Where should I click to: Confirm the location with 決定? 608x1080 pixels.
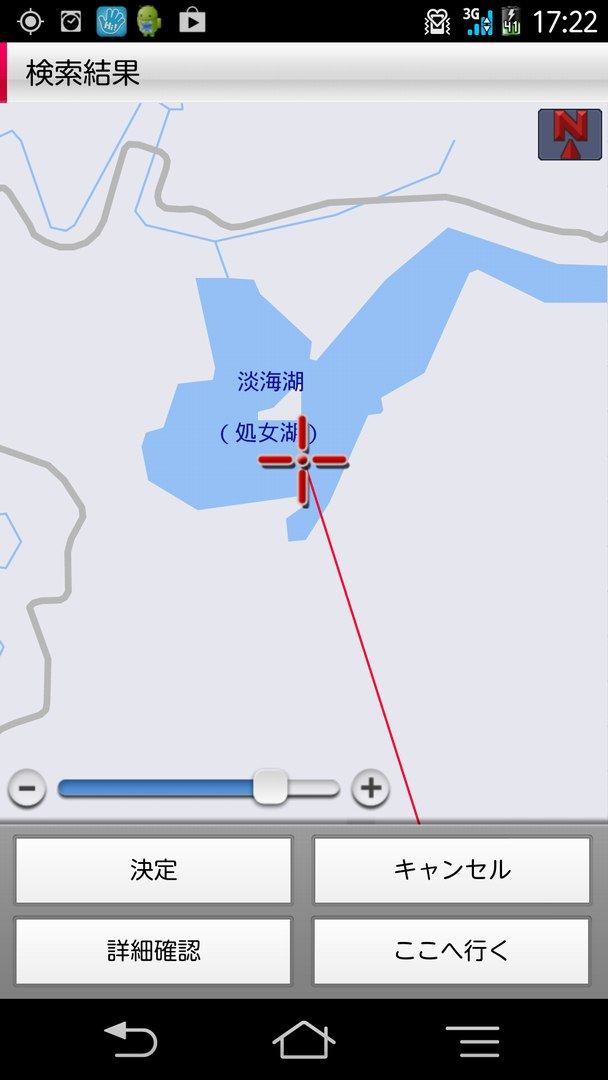[153, 870]
